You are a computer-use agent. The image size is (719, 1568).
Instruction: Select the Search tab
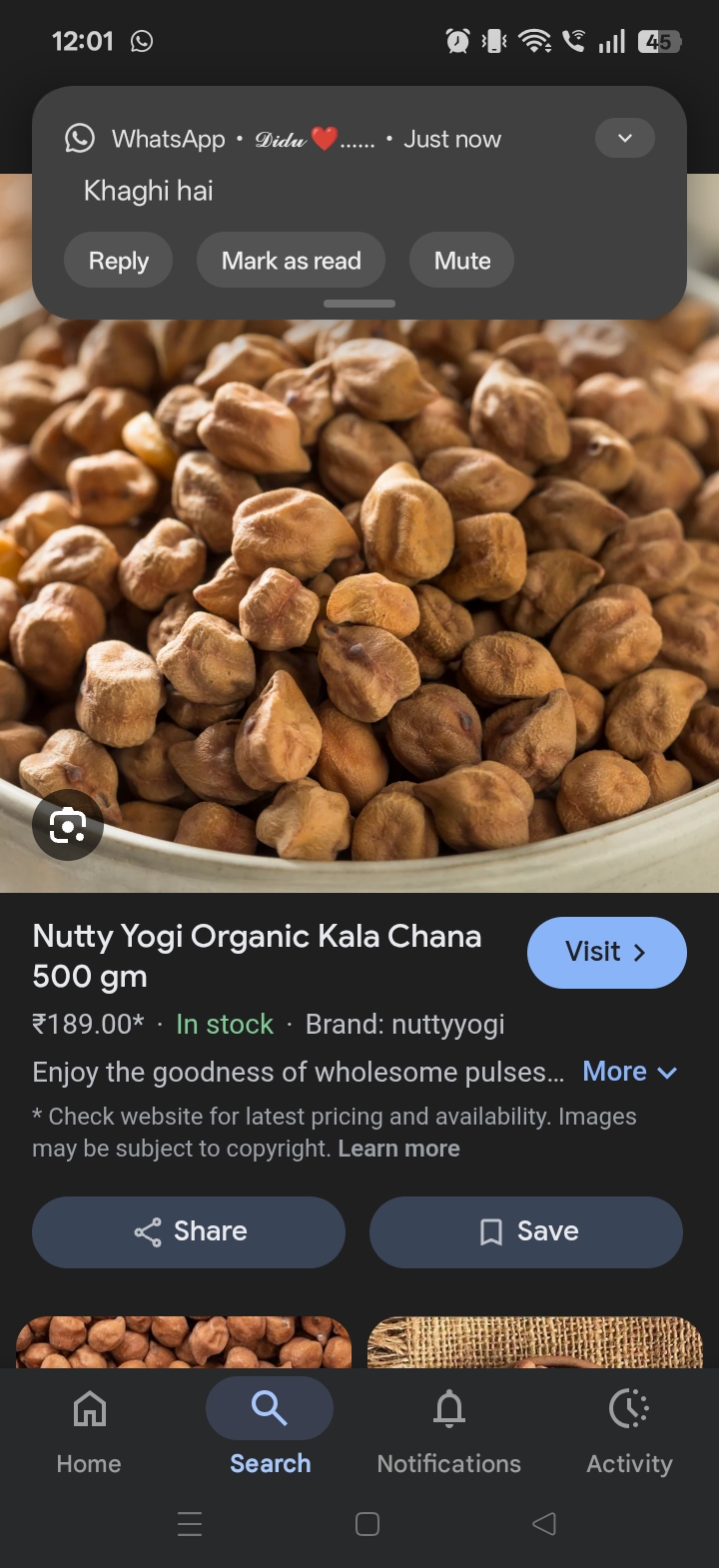tap(270, 1430)
